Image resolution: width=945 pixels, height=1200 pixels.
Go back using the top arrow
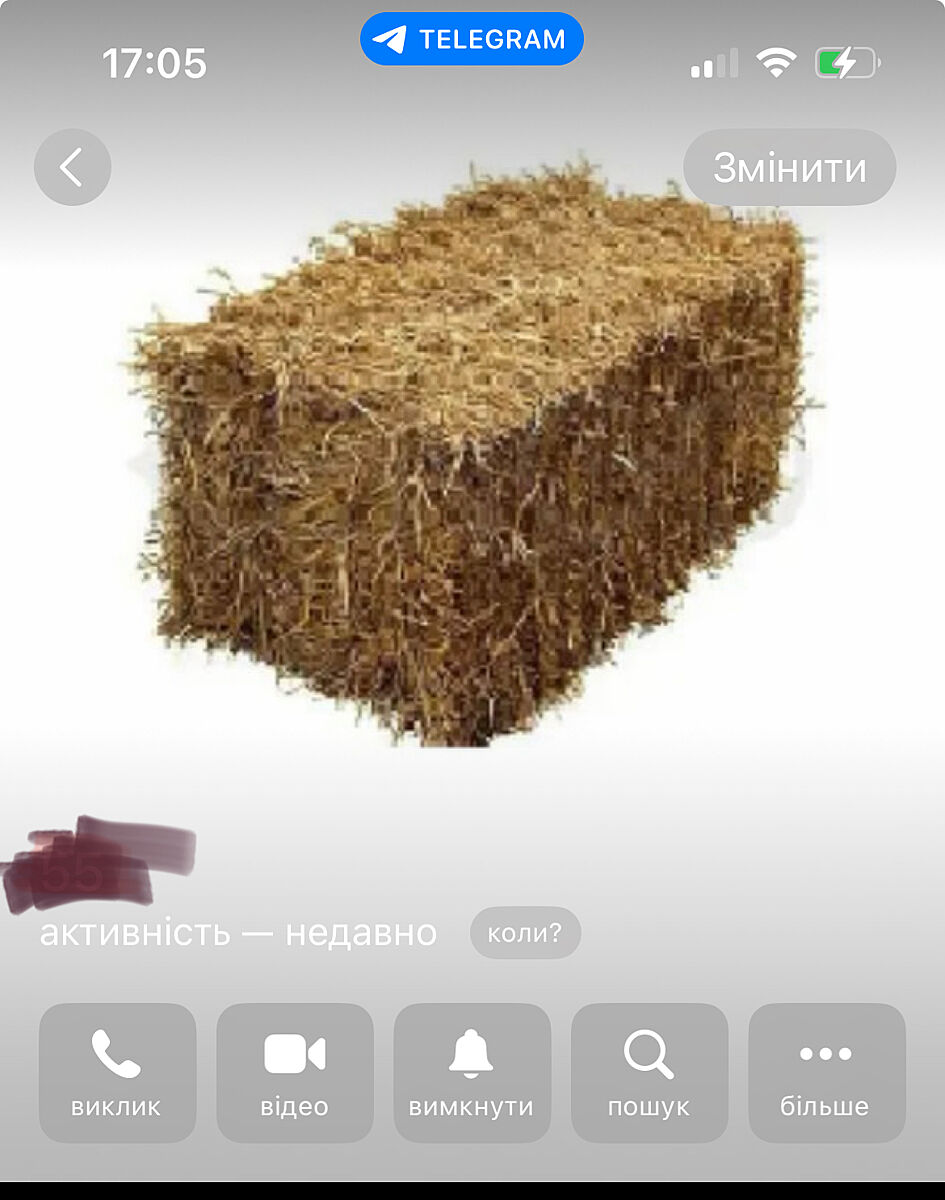pyautogui.click(x=72, y=168)
